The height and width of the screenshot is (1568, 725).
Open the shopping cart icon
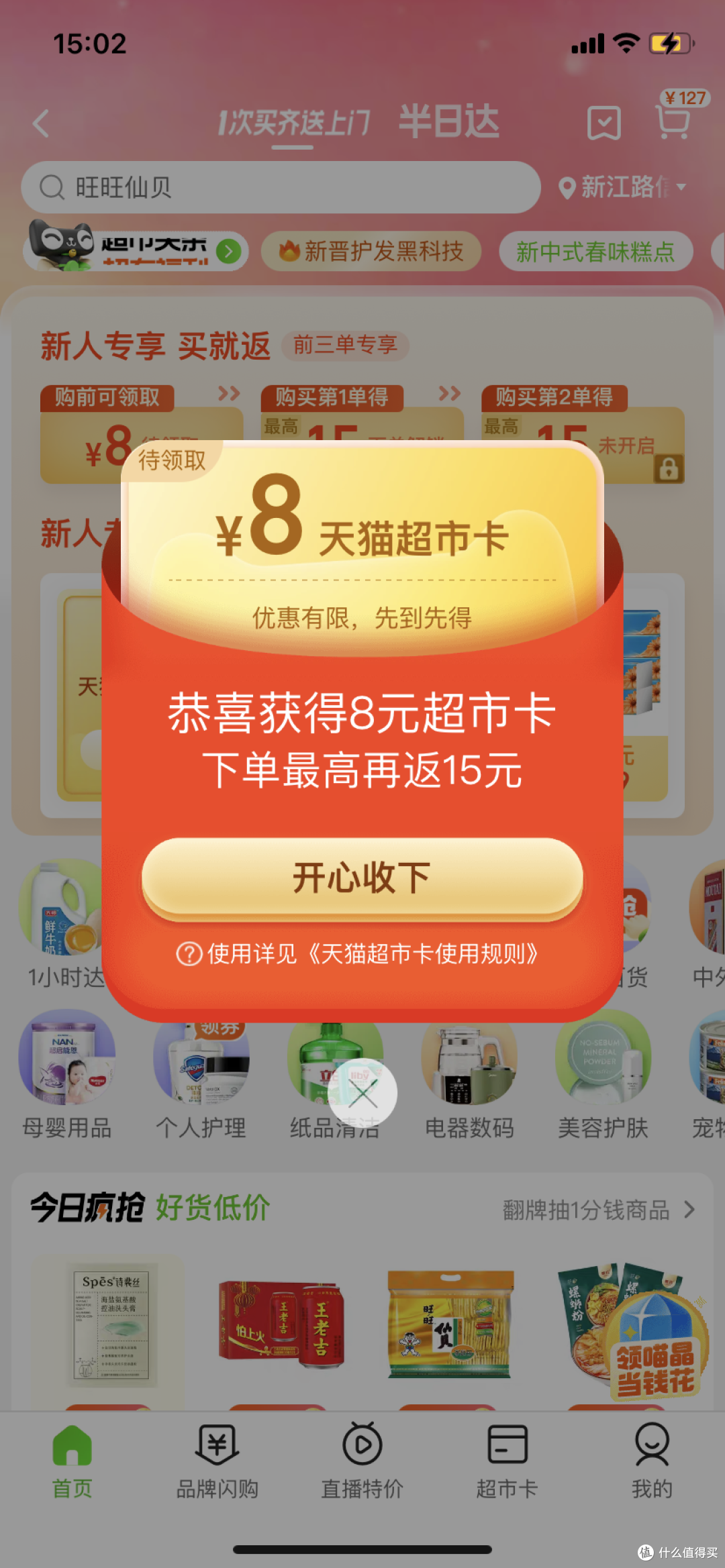pyautogui.click(x=673, y=121)
